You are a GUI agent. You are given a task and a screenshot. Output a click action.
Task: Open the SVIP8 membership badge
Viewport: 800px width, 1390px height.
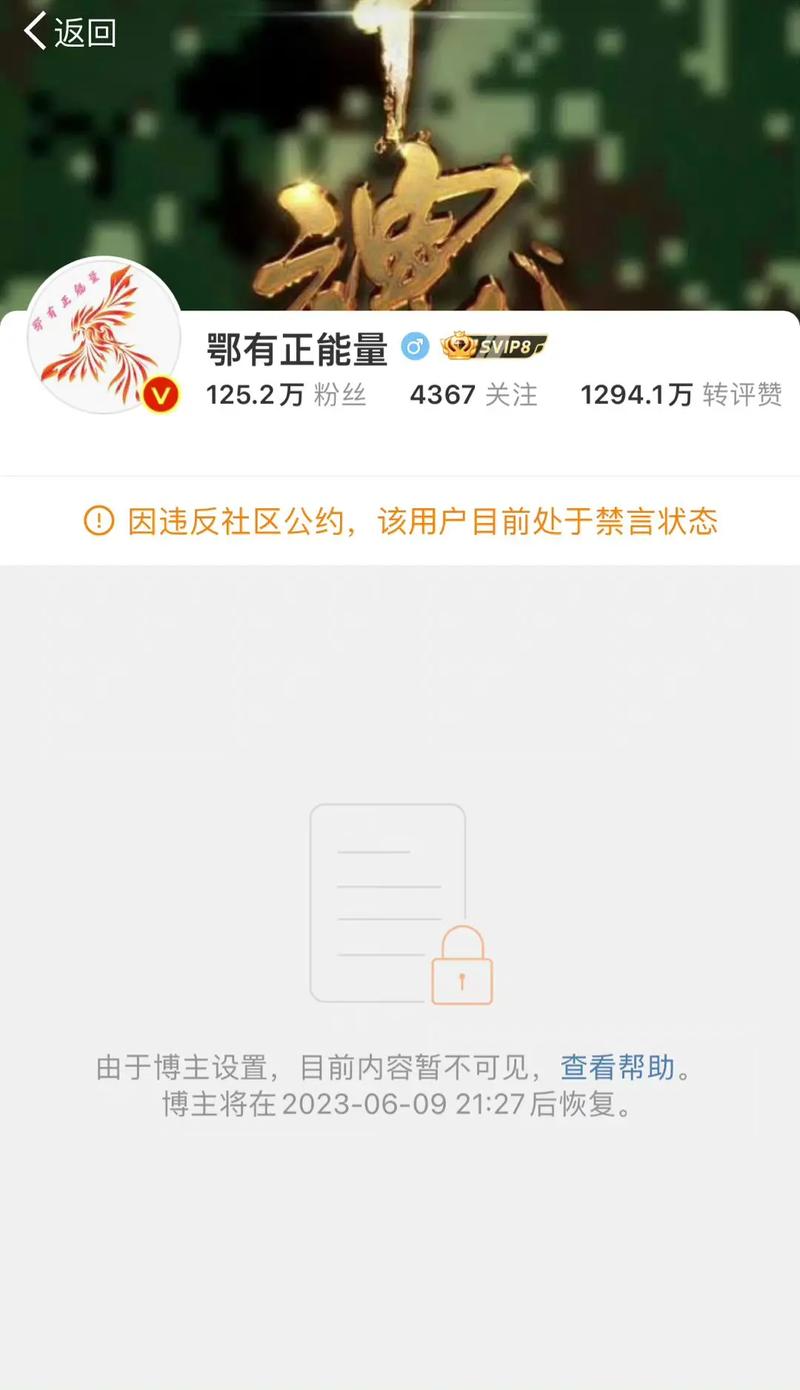point(494,347)
